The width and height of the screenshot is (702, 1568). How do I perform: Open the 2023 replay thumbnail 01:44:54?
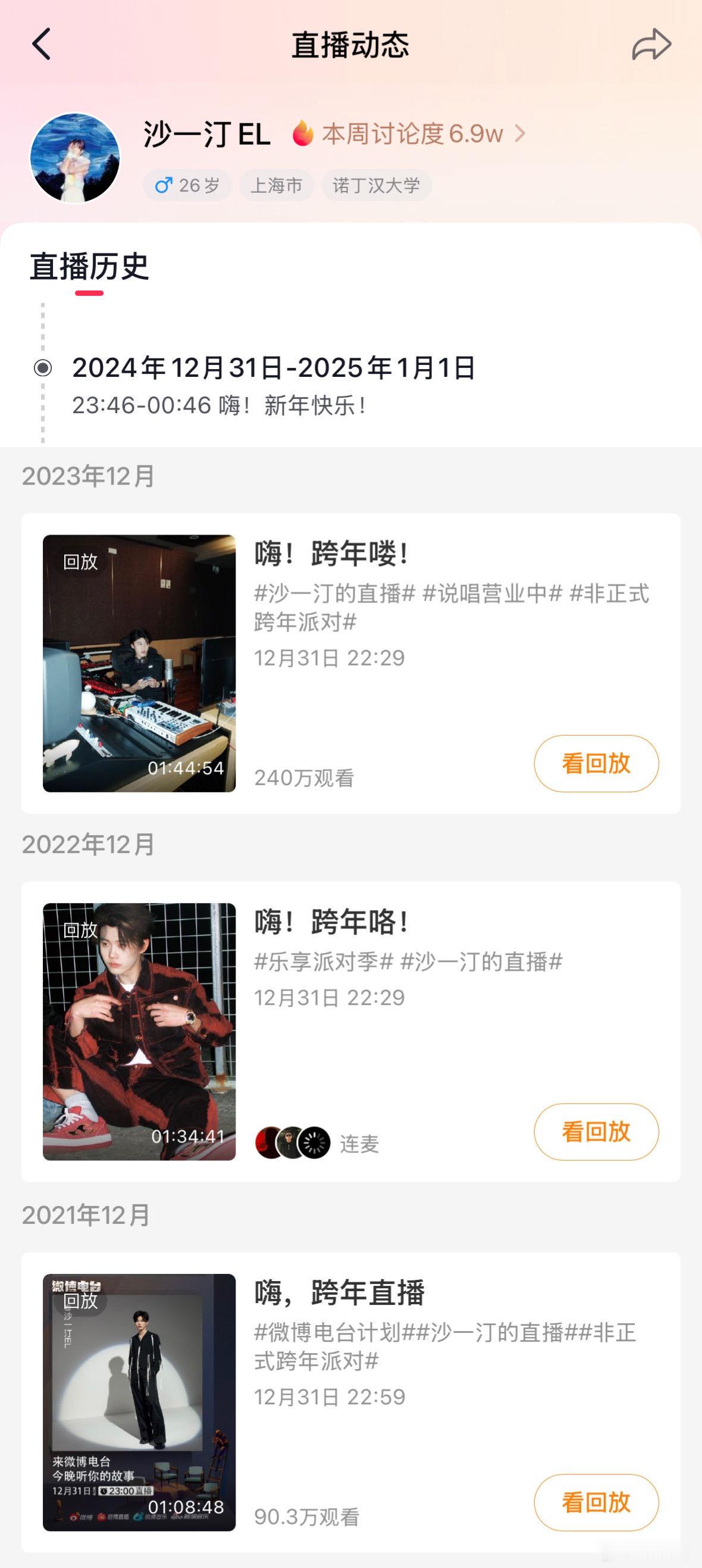(x=139, y=663)
